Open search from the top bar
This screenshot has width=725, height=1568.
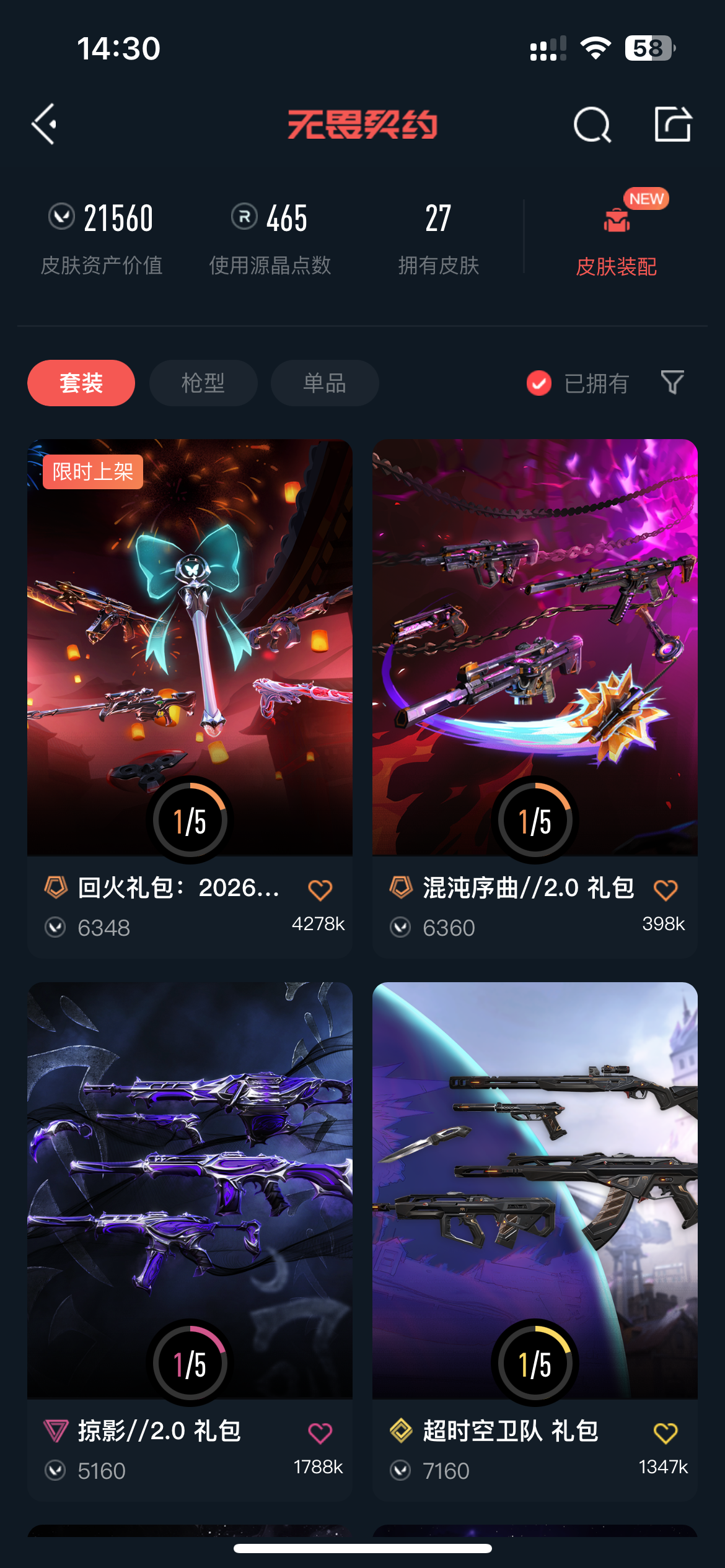coord(592,125)
